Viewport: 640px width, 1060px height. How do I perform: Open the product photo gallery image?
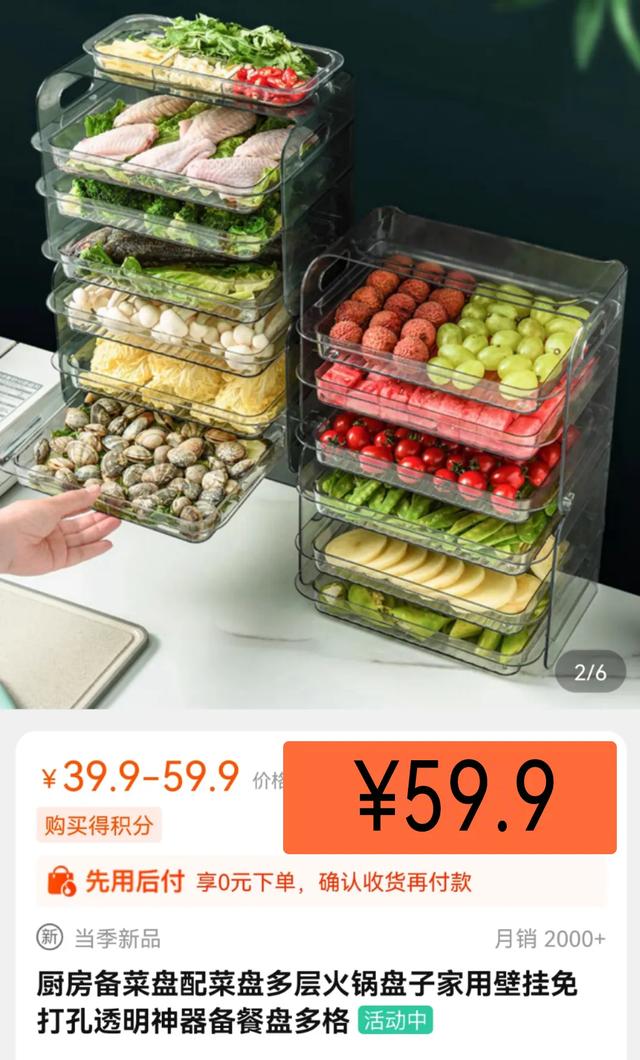(x=320, y=350)
